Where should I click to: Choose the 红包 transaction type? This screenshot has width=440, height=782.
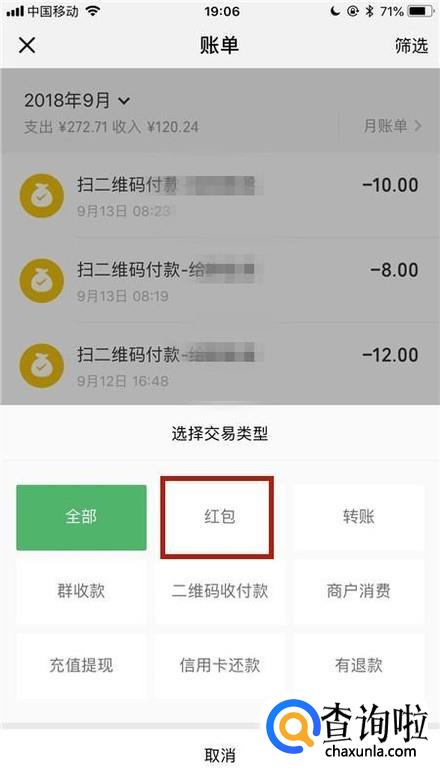click(x=218, y=517)
